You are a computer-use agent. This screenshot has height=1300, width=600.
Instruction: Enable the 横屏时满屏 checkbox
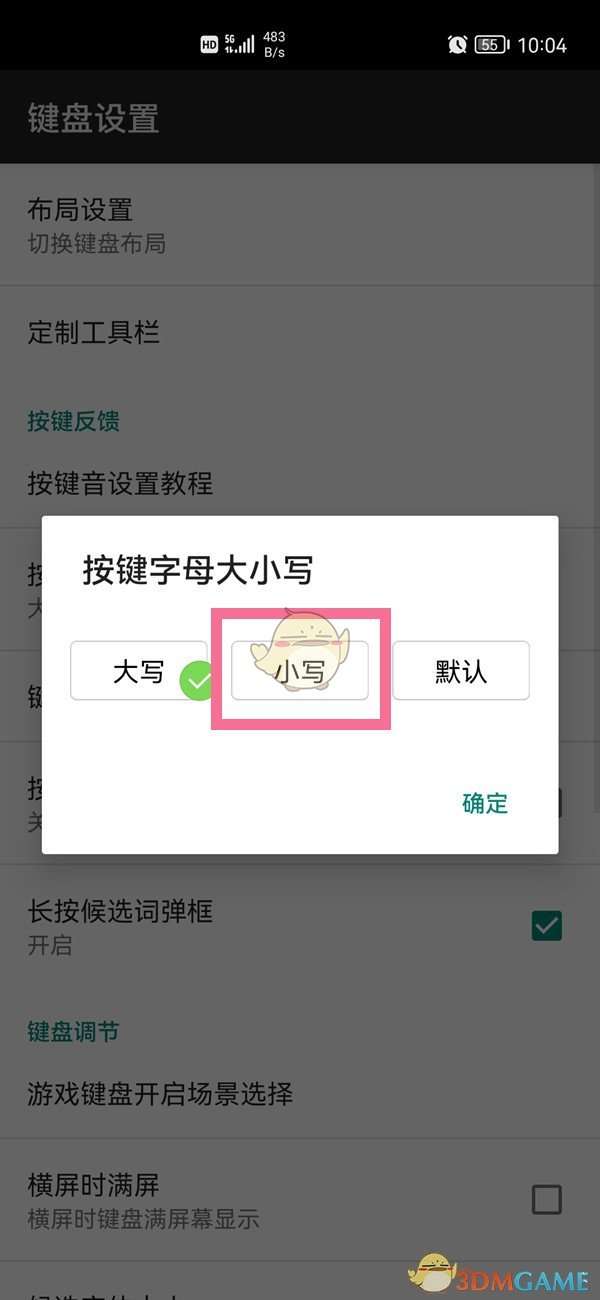pyautogui.click(x=546, y=1199)
